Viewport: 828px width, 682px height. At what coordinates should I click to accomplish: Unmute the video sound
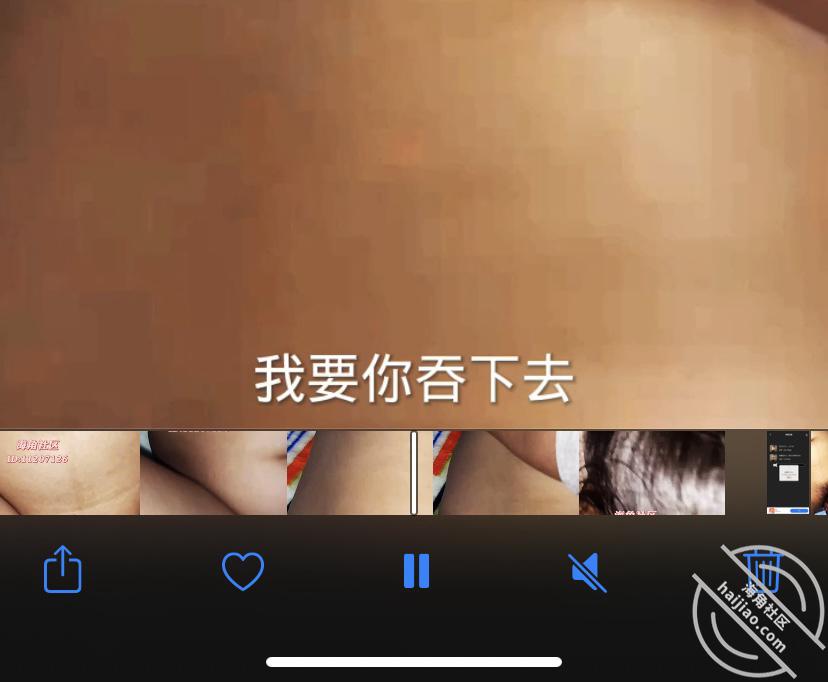click(x=588, y=571)
